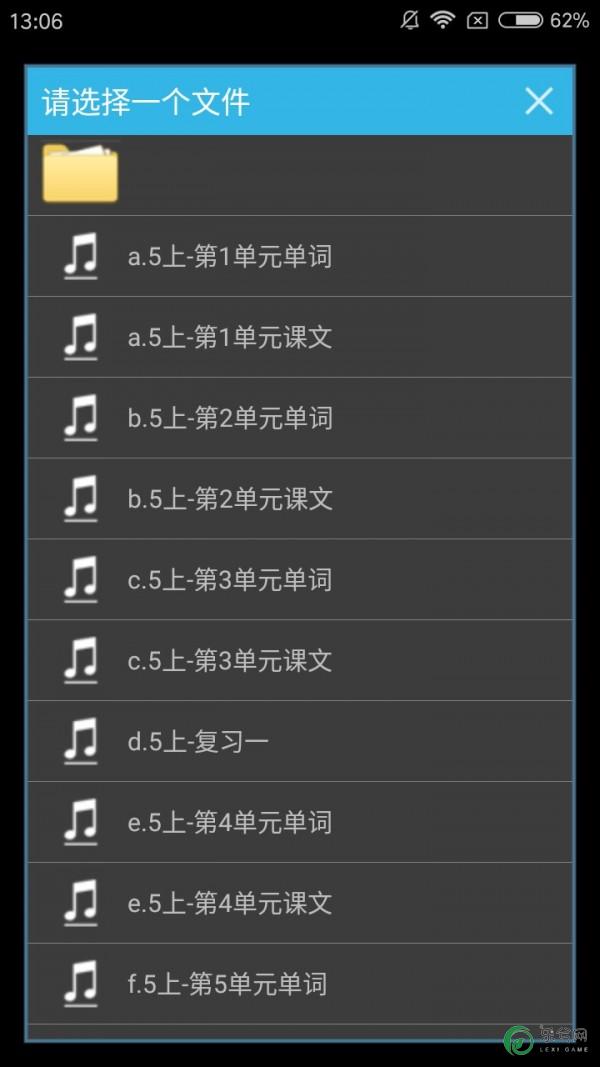This screenshot has width=600, height=1067.
Task: Choose audio a.5上-第1单元课文
Action: coord(299,338)
